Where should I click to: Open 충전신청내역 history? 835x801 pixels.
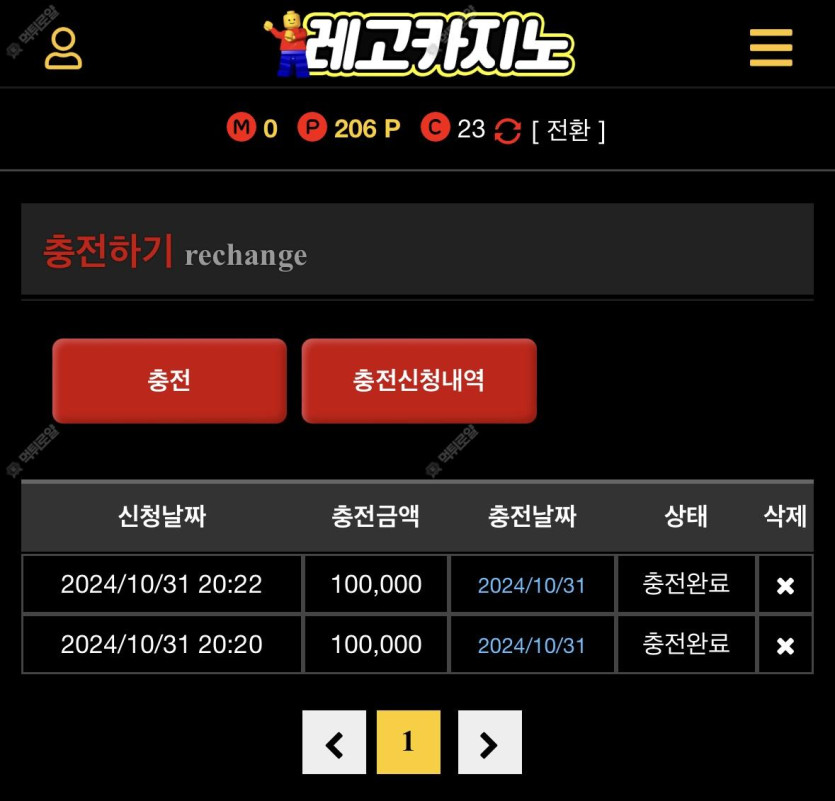click(x=419, y=381)
